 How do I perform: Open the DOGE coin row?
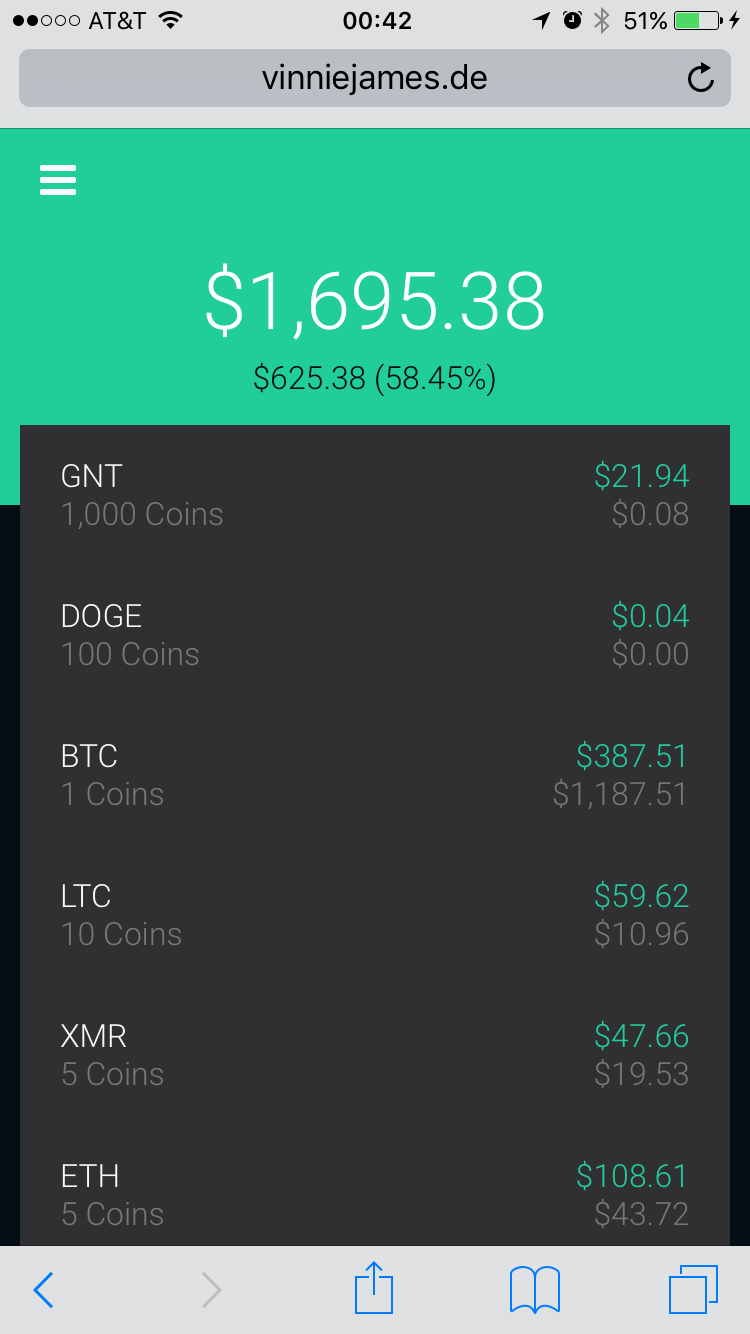pos(375,635)
